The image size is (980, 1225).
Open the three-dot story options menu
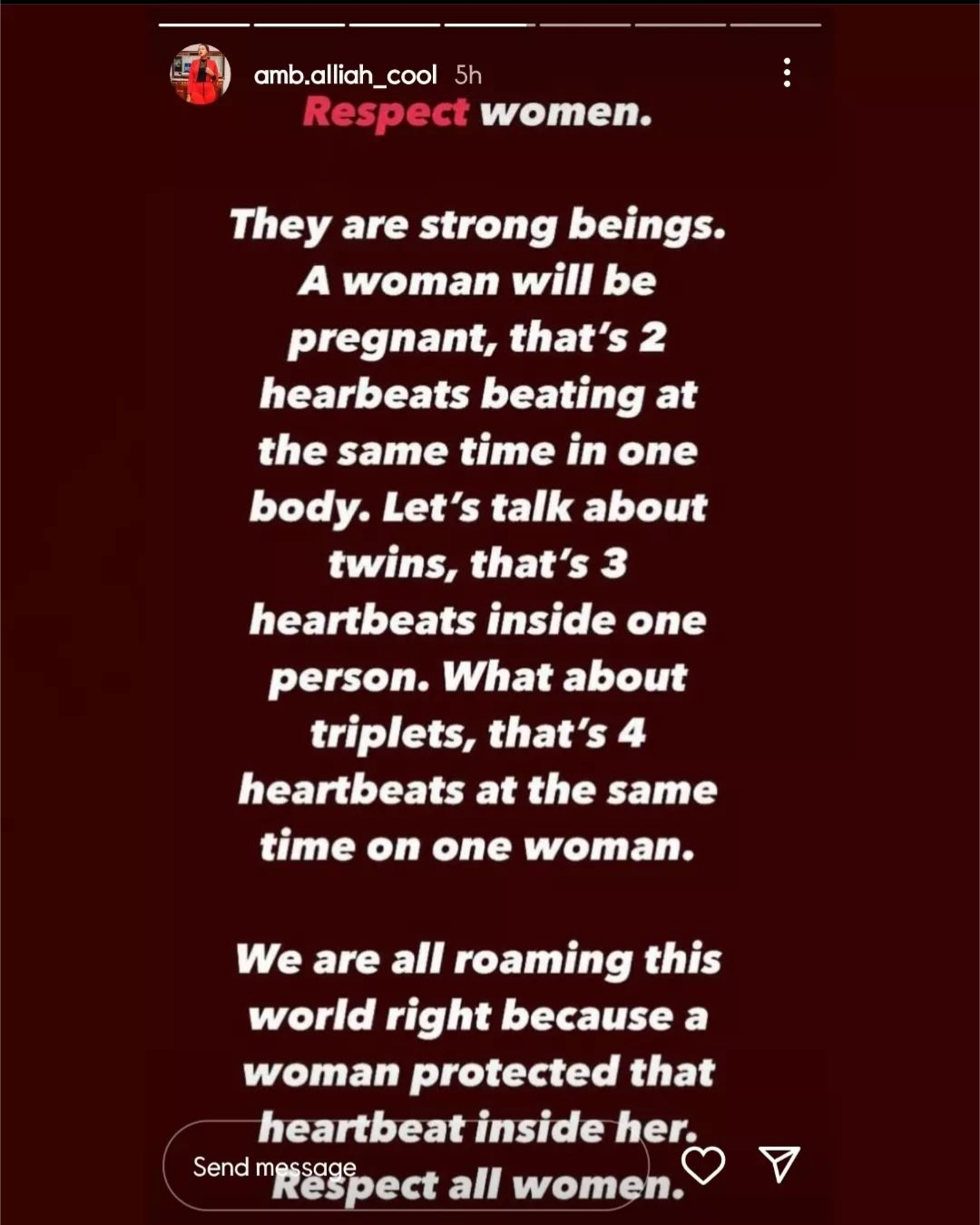(787, 73)
